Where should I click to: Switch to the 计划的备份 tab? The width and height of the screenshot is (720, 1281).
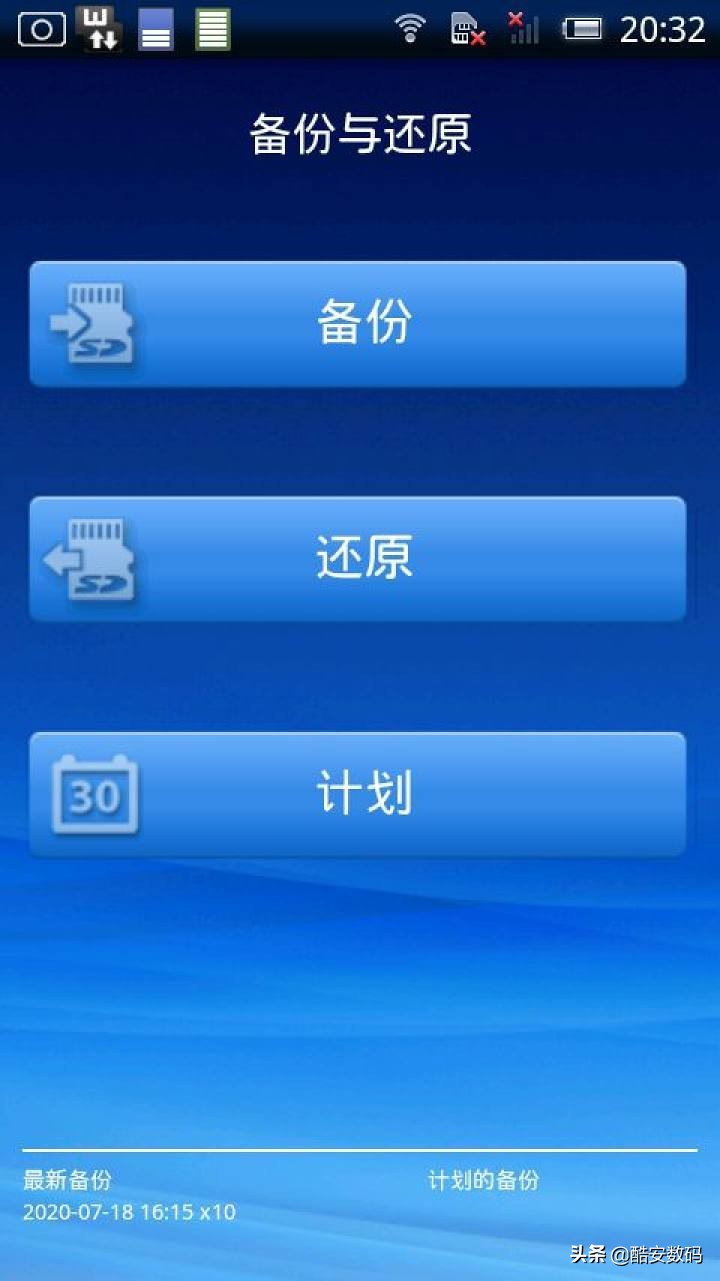point(484,1180)
